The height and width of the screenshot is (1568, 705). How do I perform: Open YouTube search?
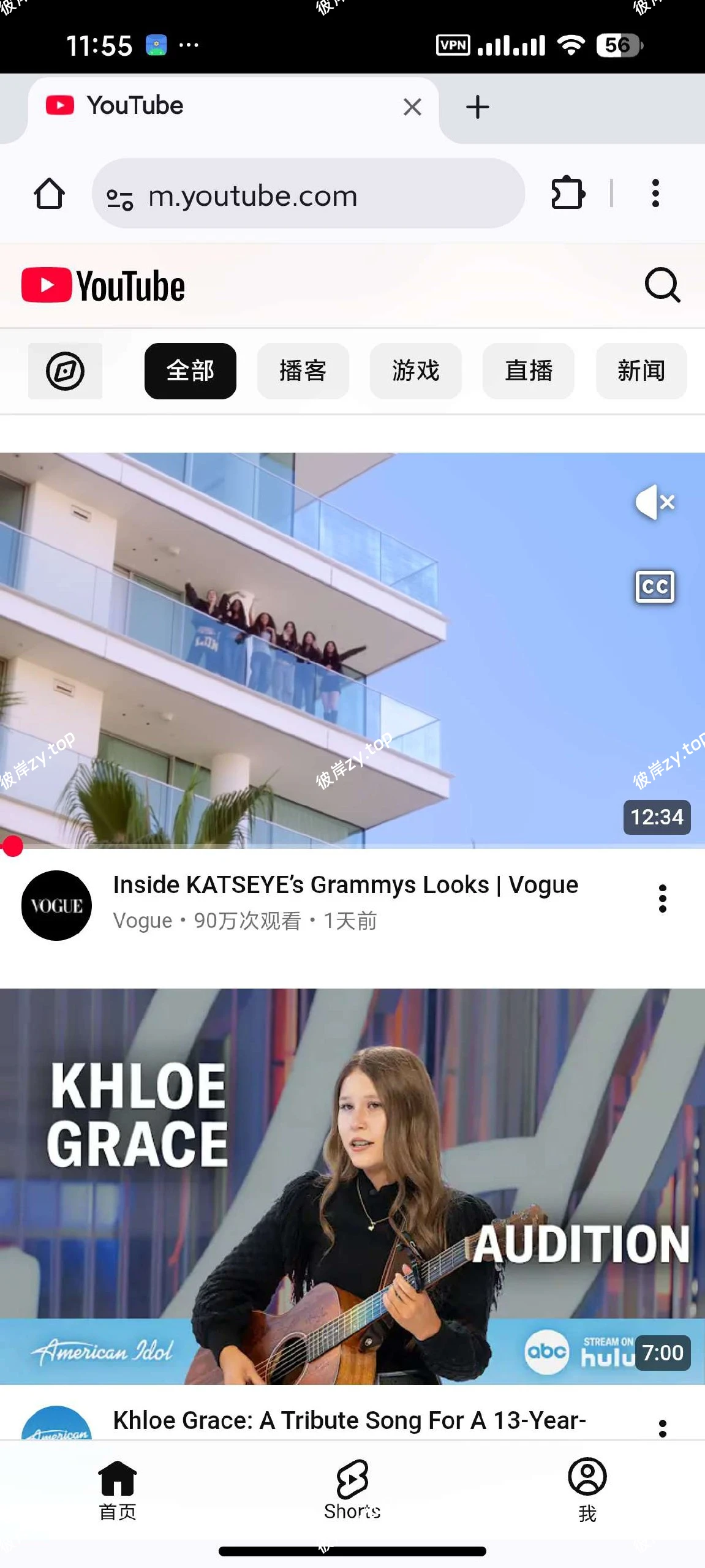(x=662, y=285)
